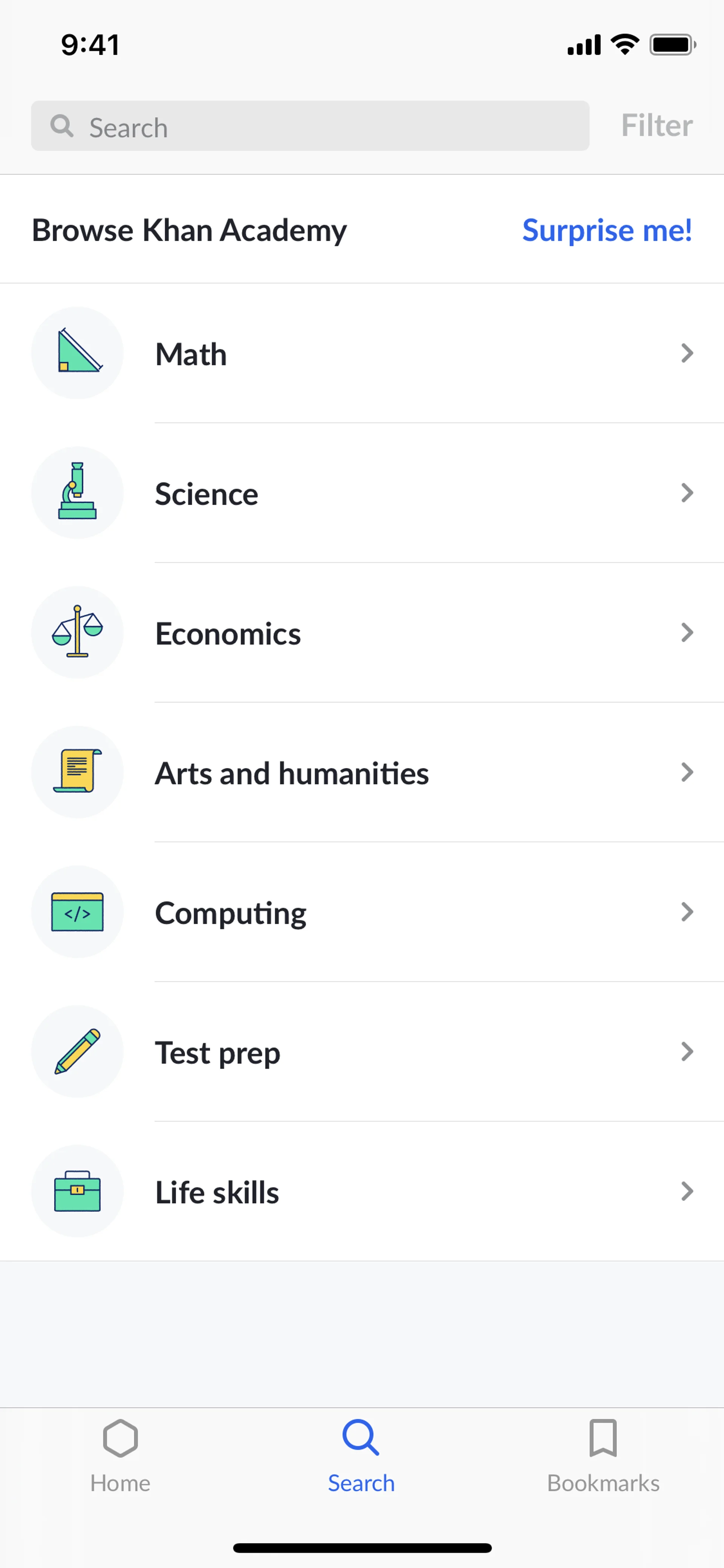Tap the Surprise me! link
Screen dimensions: 724x1568
[x=607, y=230]
